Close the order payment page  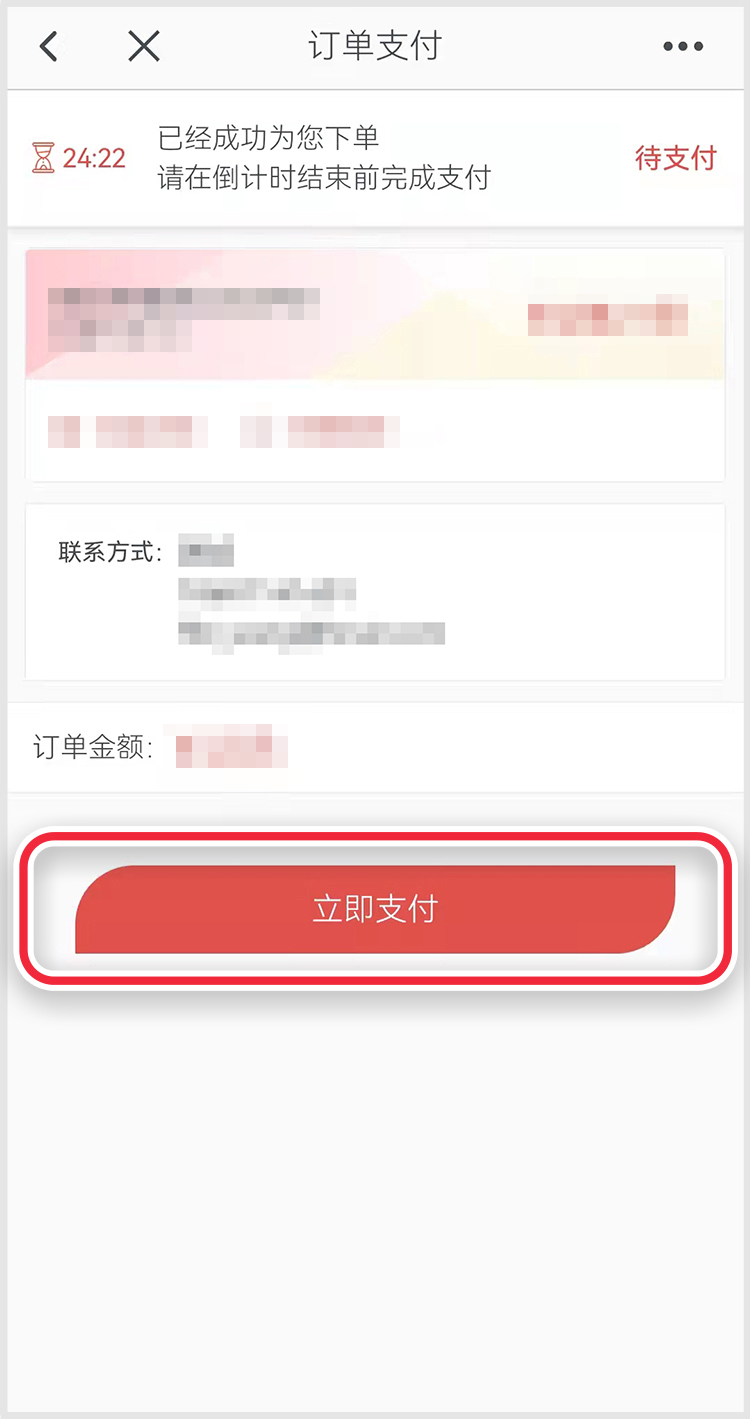[x=144, y=46]
